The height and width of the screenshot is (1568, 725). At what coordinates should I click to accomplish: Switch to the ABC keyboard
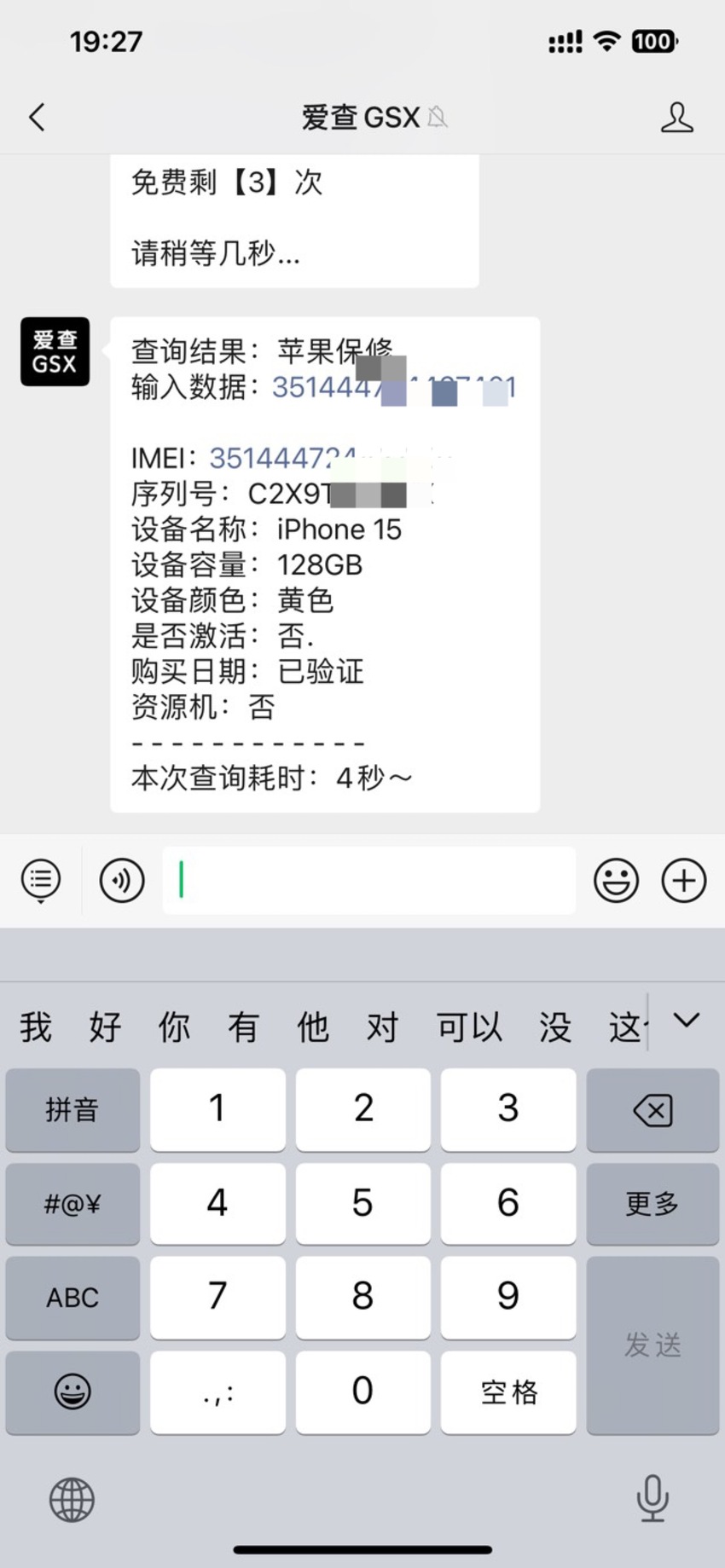(72, 1297)
